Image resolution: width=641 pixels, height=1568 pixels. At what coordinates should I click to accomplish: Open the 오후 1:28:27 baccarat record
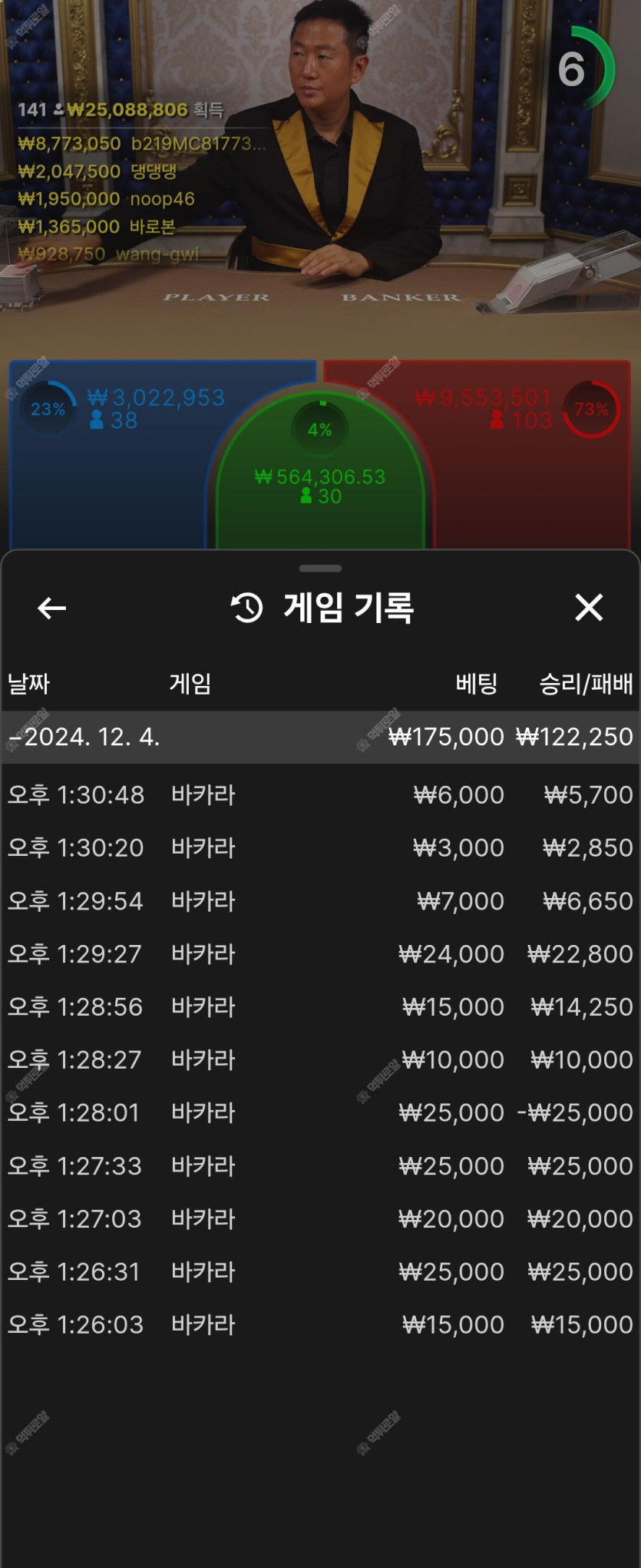click(x=320, y=1059)
